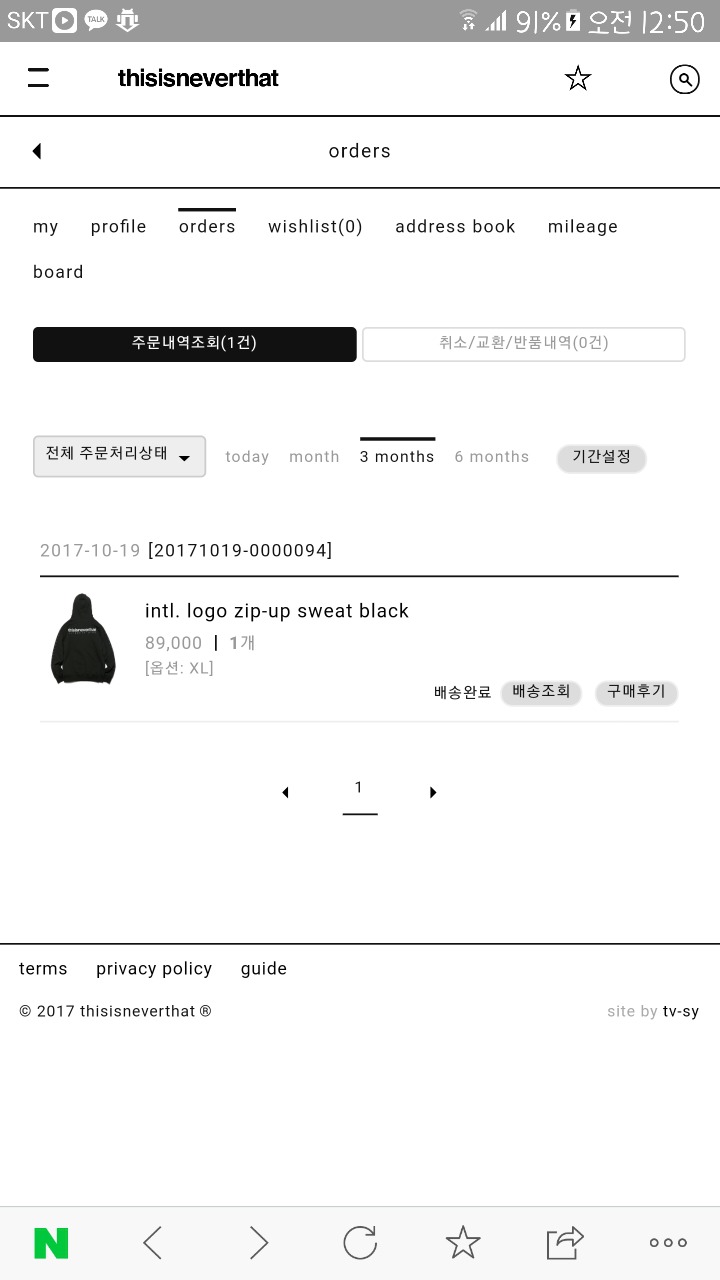Switch to the profile tab
Screen dimensions: 720x1280
pyautogui.click(x=119, y=227)
